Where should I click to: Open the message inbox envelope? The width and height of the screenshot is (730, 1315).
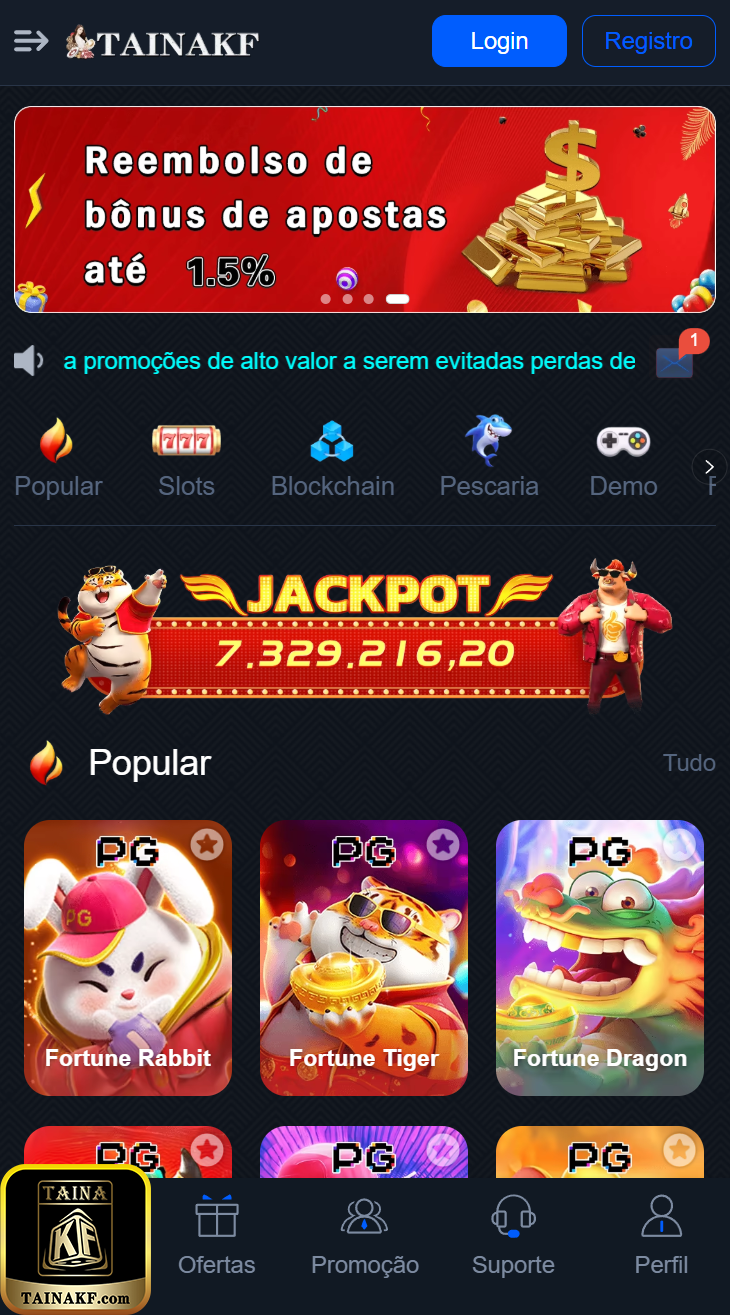675,361
